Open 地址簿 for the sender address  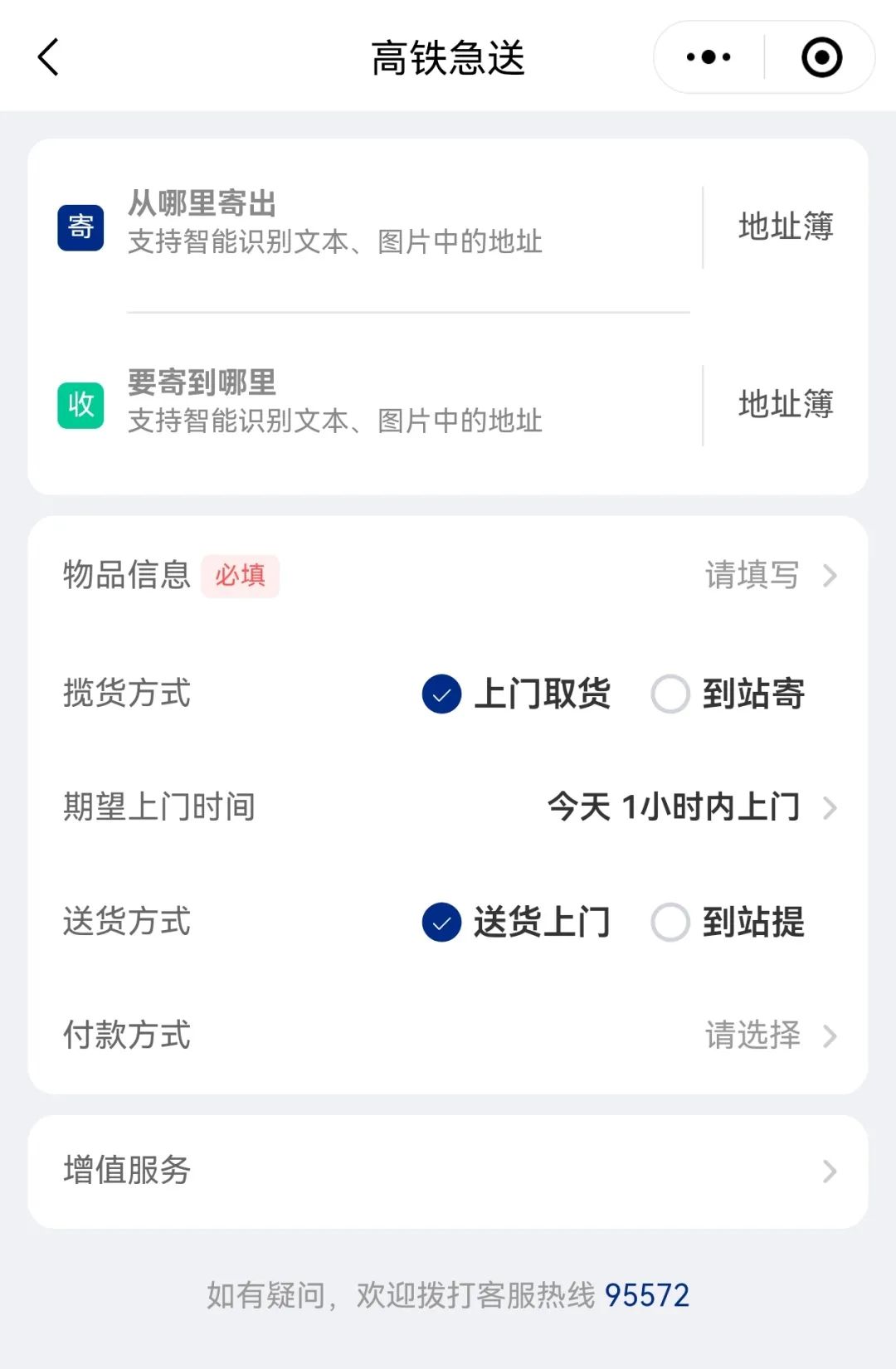pyautogui.click(x=785, y=227)
